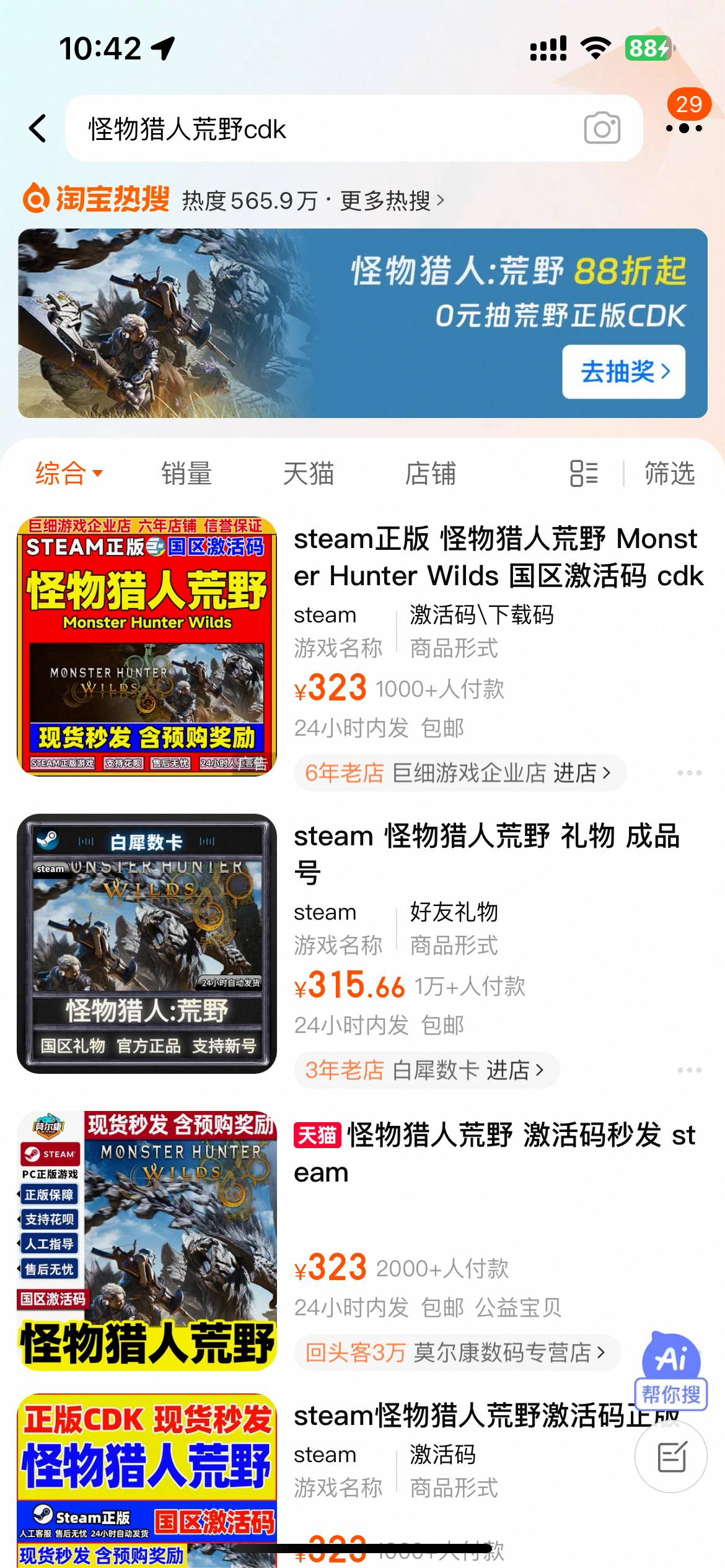Go back from search results
This screenshot has height=1568, width=725.
click(38, 129)
